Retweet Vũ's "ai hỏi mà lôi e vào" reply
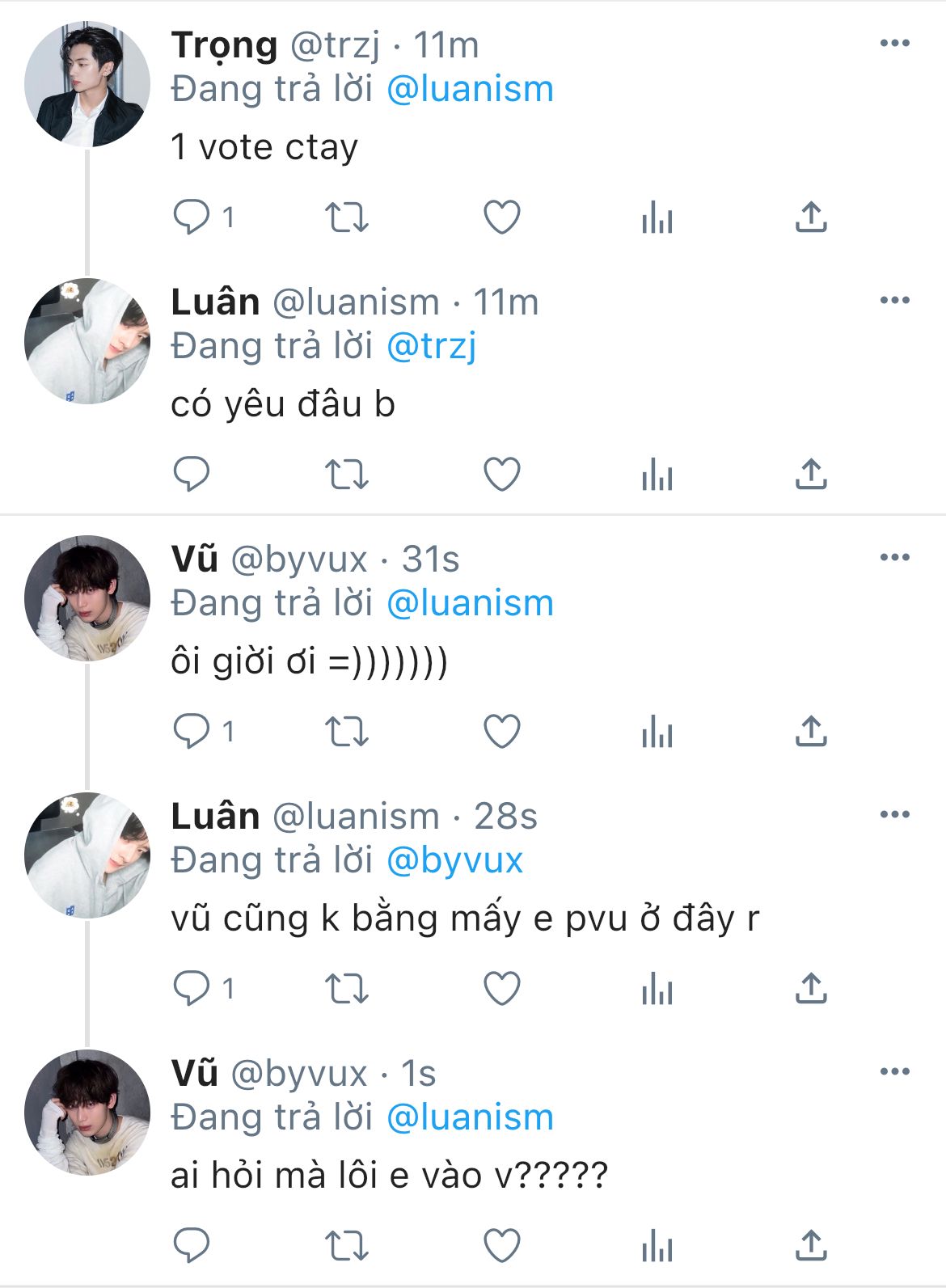946x1288 pixels. [346, 1246]
